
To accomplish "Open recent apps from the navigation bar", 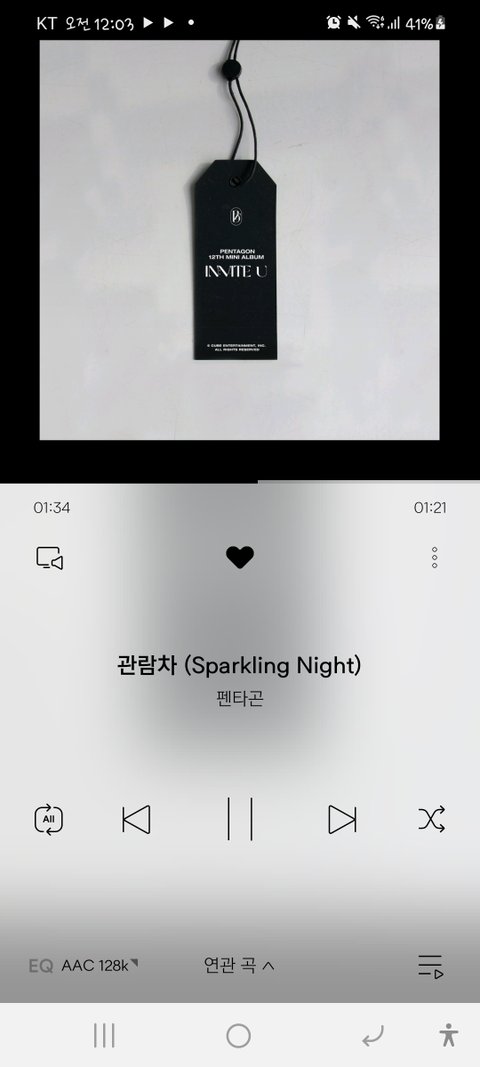I will click(104, 1036).
